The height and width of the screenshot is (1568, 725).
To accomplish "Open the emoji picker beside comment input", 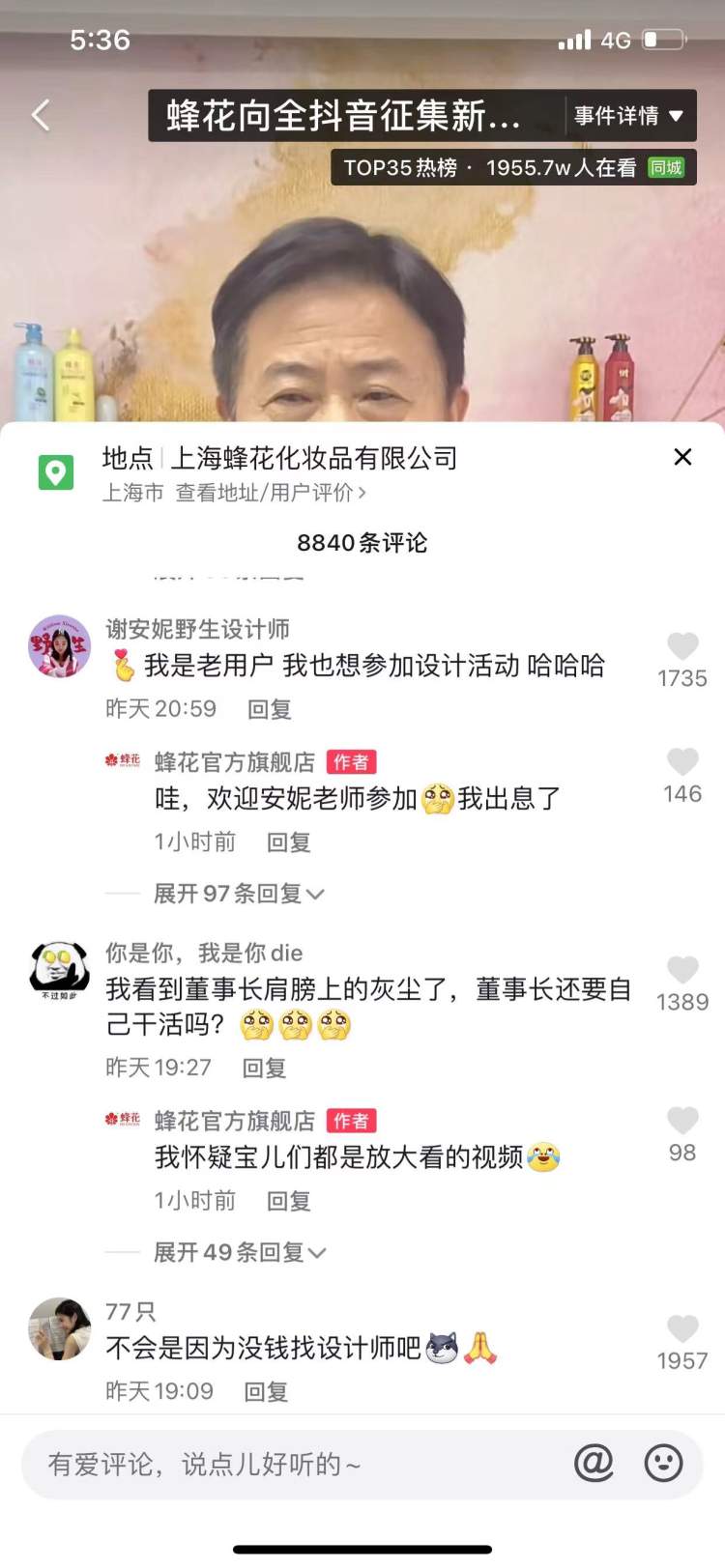I will (x=663, y=1464).
